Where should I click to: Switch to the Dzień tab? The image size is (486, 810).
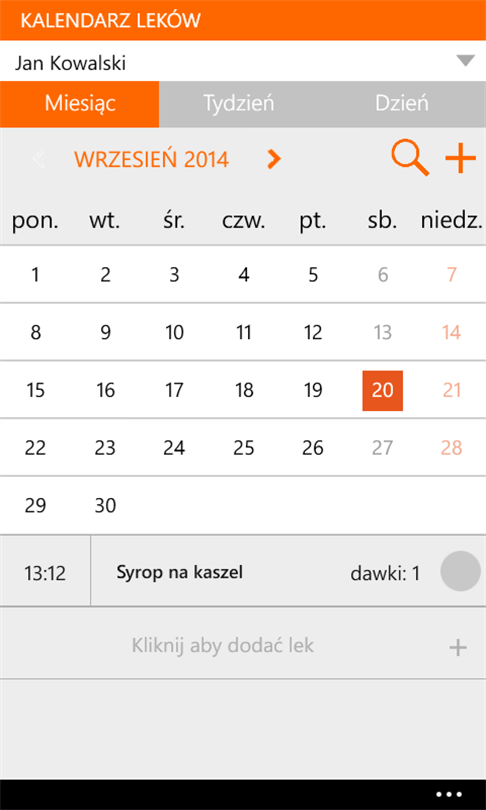tap(402, 104)
